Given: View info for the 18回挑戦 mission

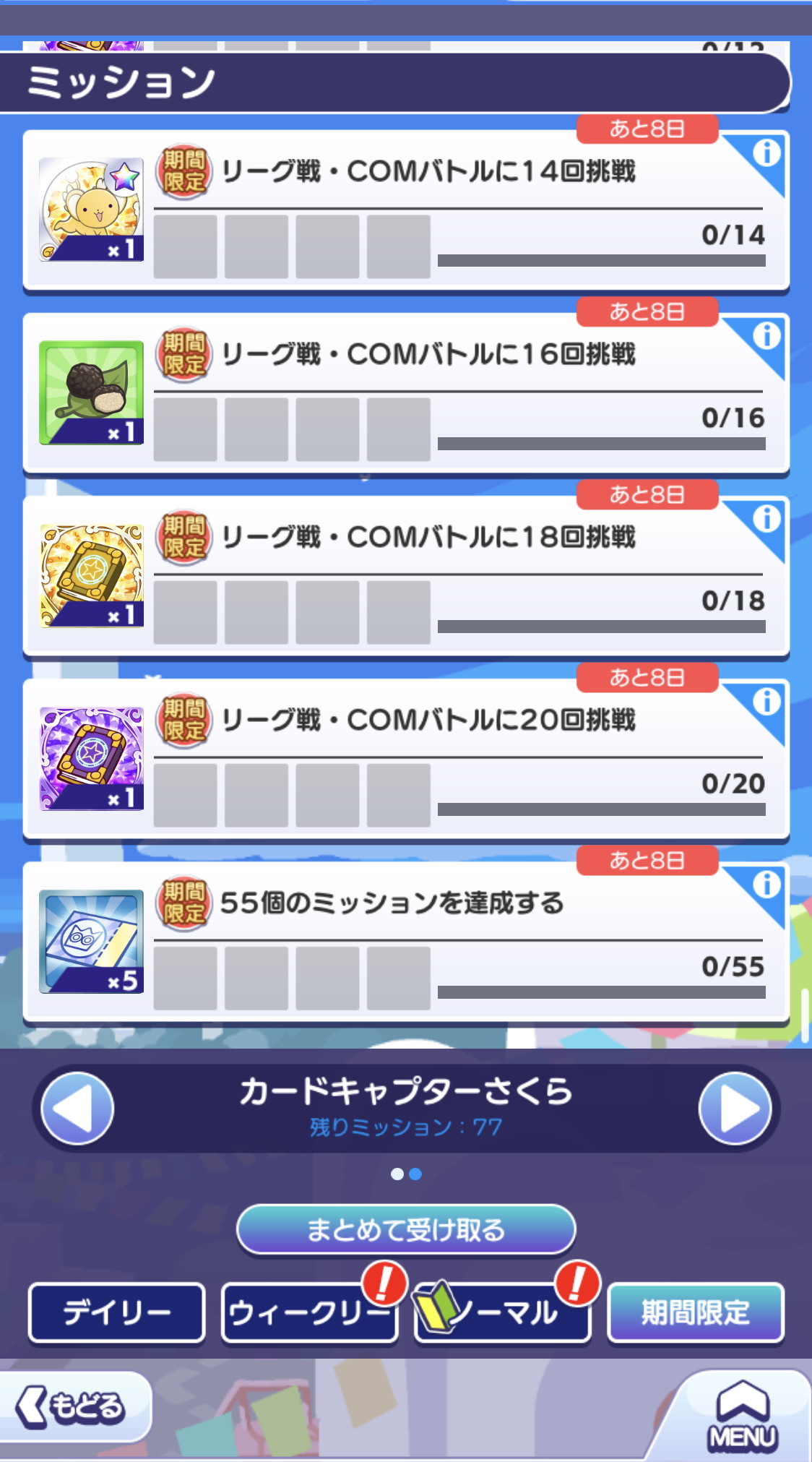Looking at the screenshot, I should 766,519.
